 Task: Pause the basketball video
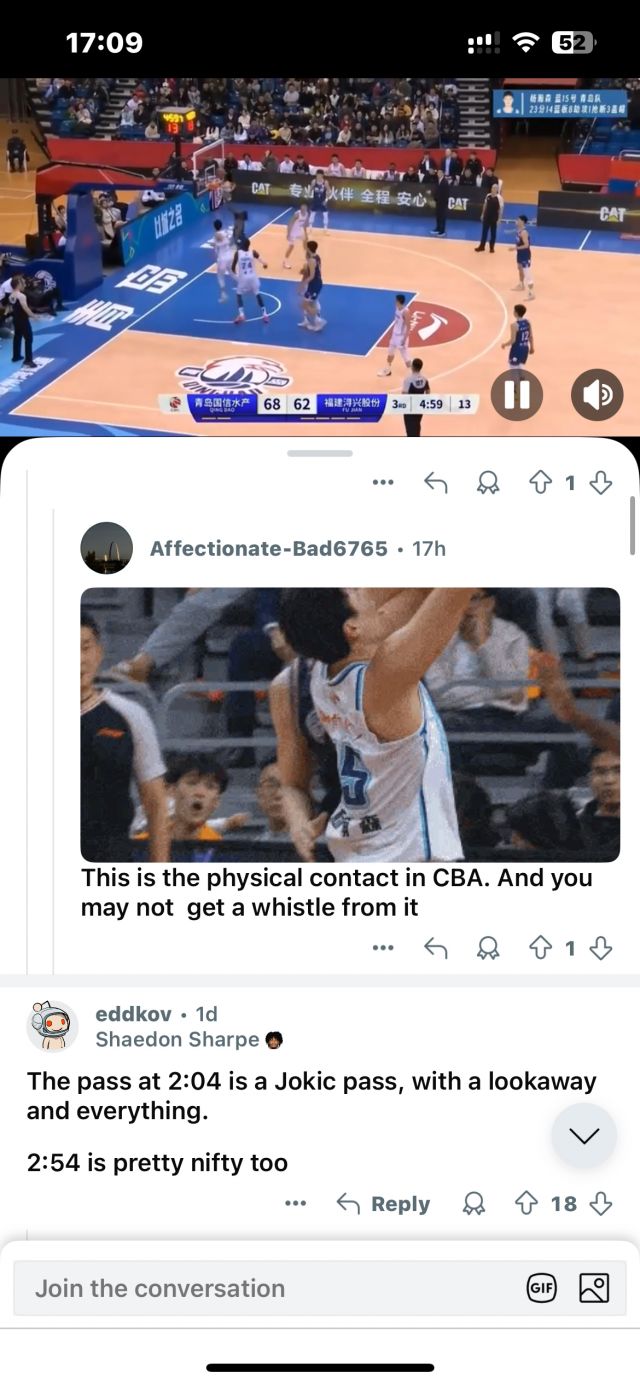click(x=516, y=395)
